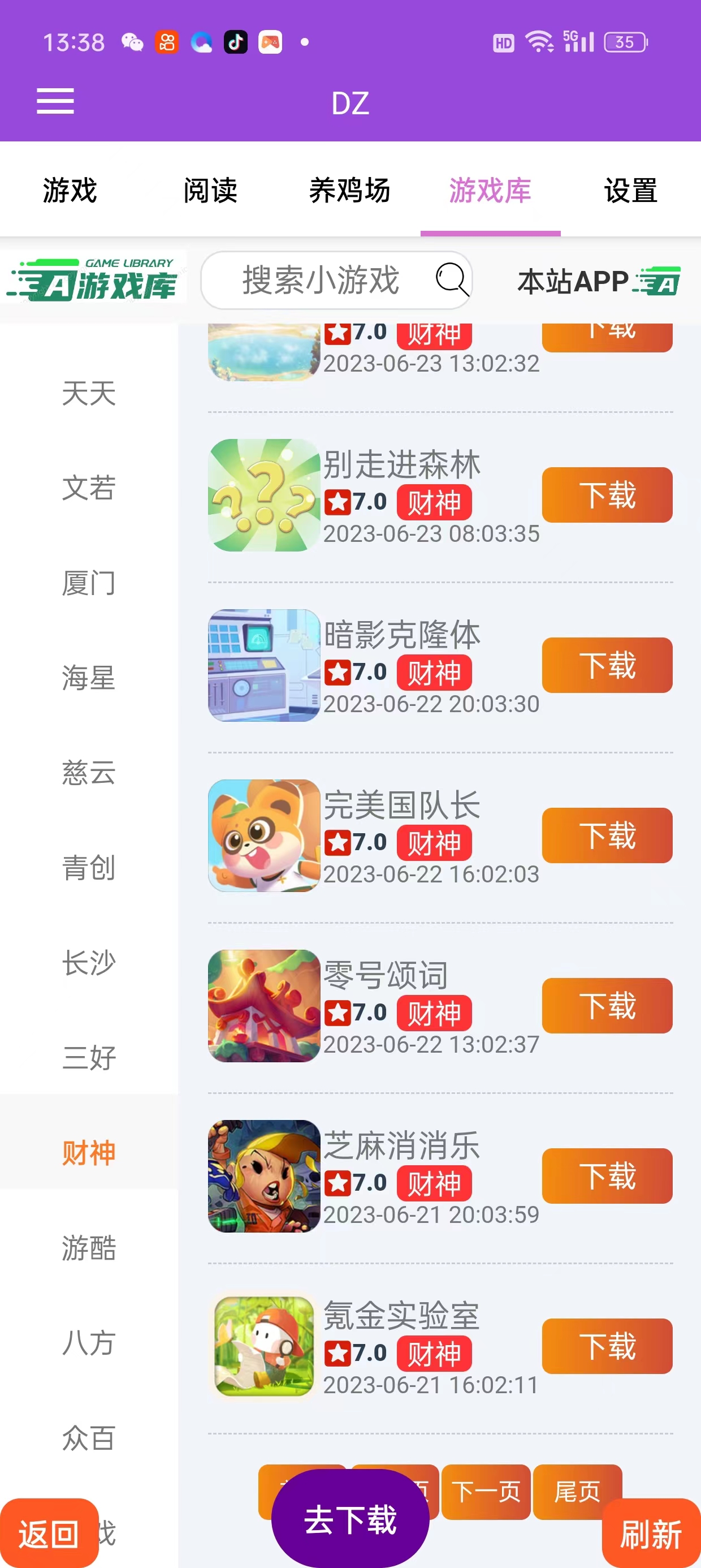Jump to the last page via 尾页
The width and height of the screenshot is (701, 1568).
pyautogui.click(x=577, y=1493)
